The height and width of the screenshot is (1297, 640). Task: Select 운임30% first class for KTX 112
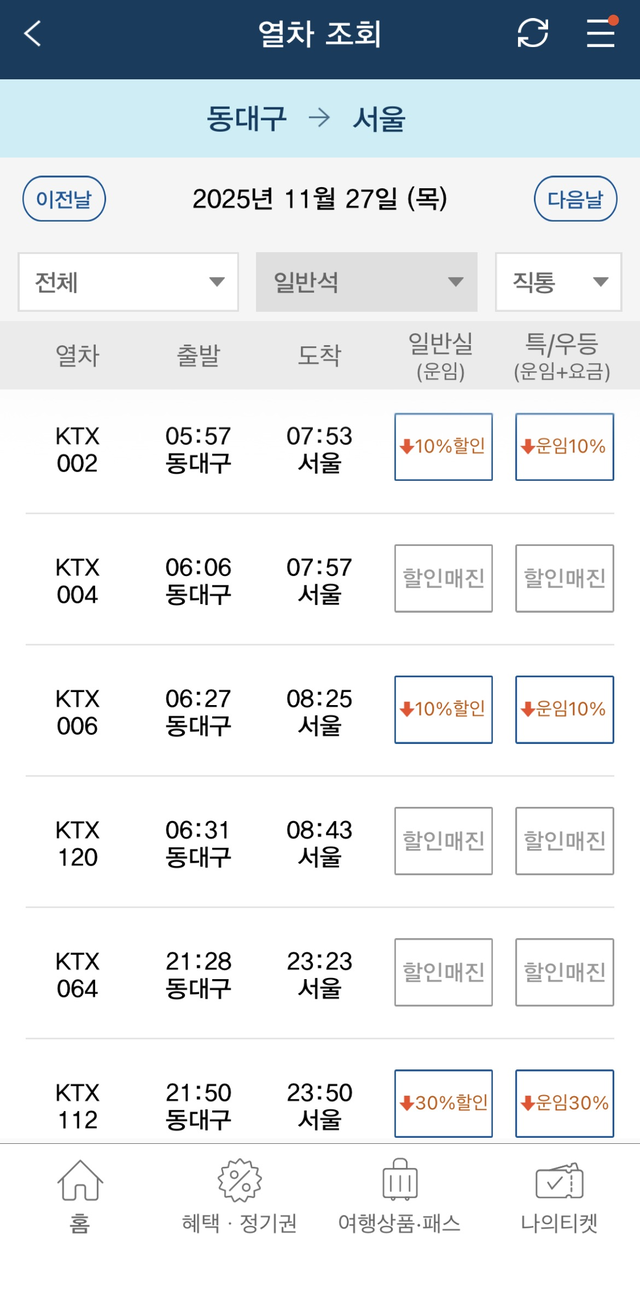click(564, 1103)
